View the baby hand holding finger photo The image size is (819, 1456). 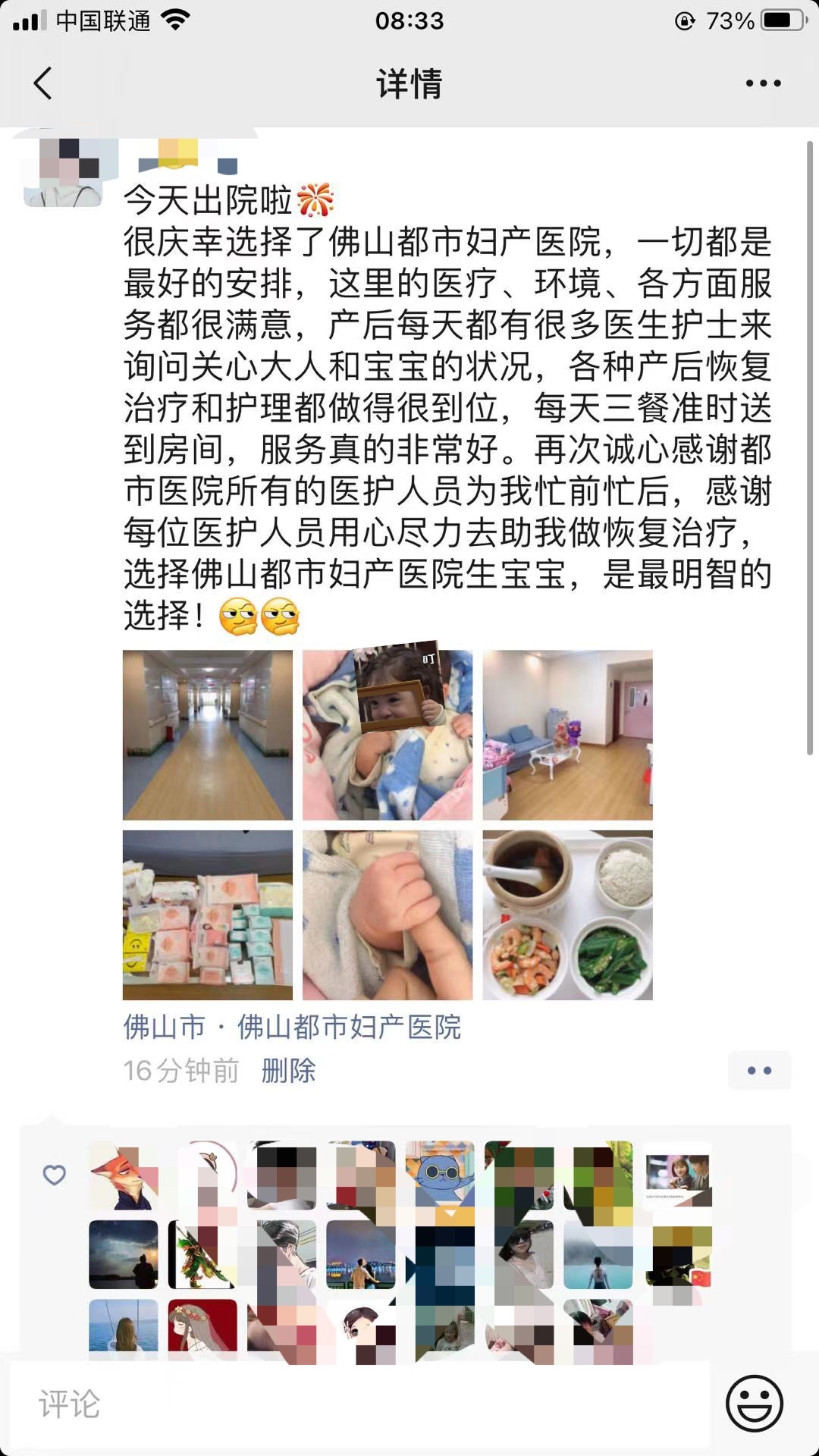388,915
